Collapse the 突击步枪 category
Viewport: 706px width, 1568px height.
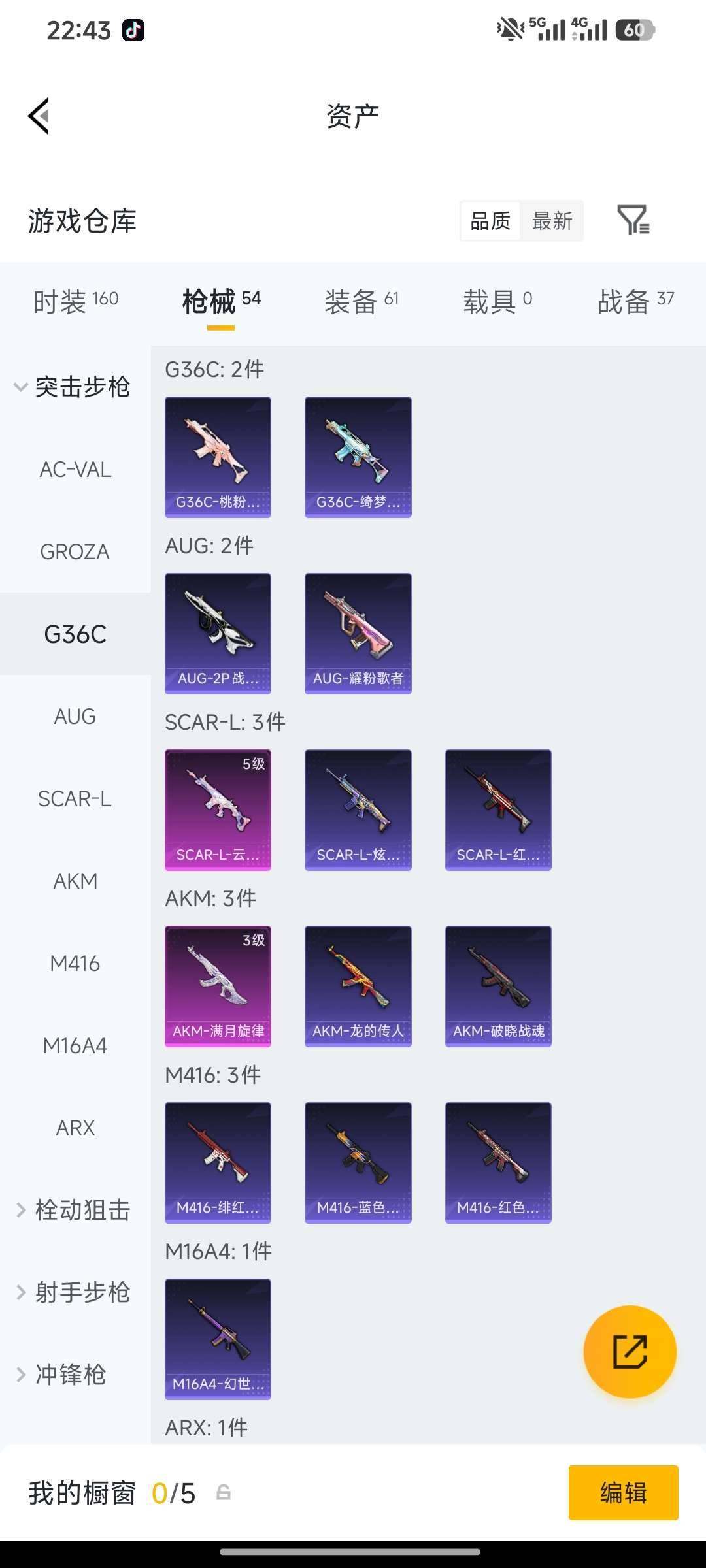tap(73, 387)
